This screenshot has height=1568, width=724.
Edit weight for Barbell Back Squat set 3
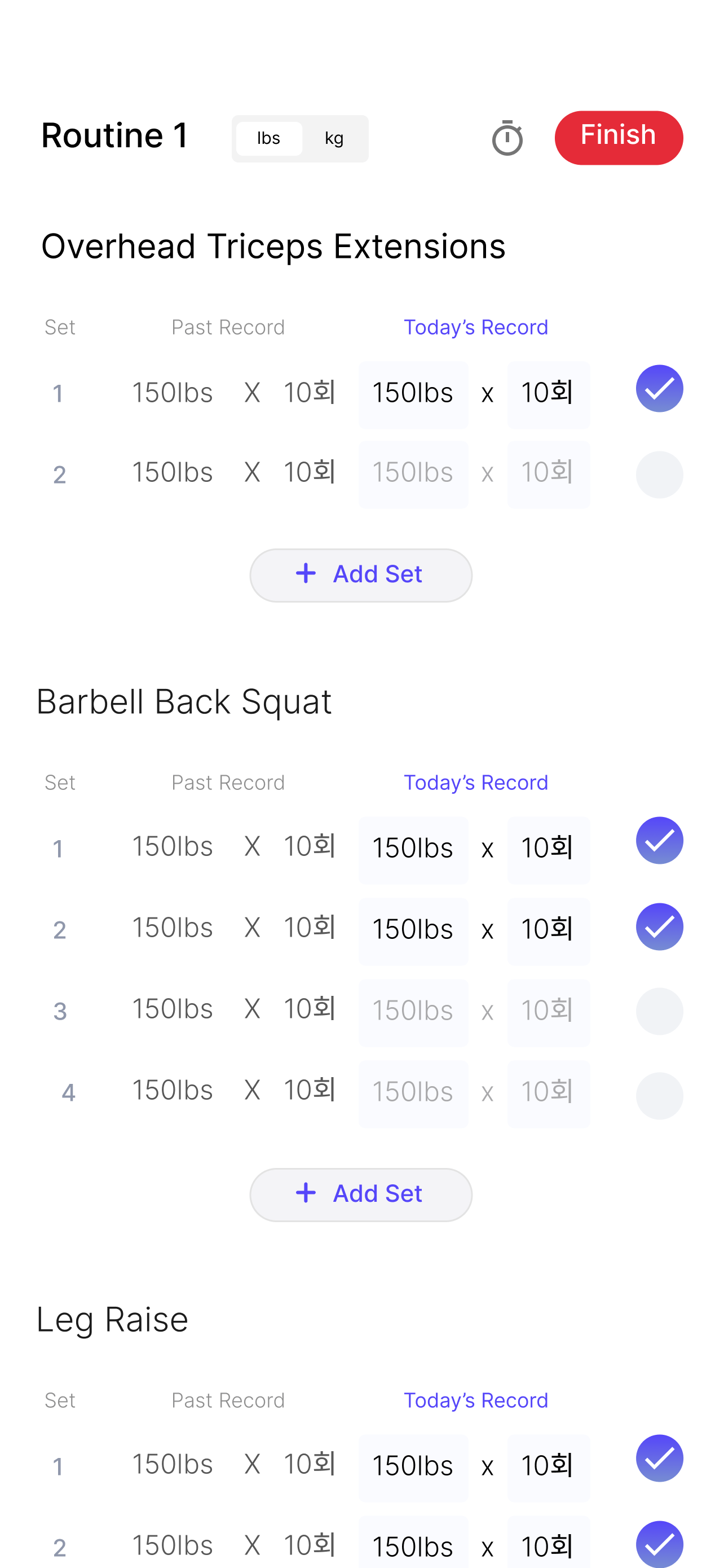(413, 1012)
